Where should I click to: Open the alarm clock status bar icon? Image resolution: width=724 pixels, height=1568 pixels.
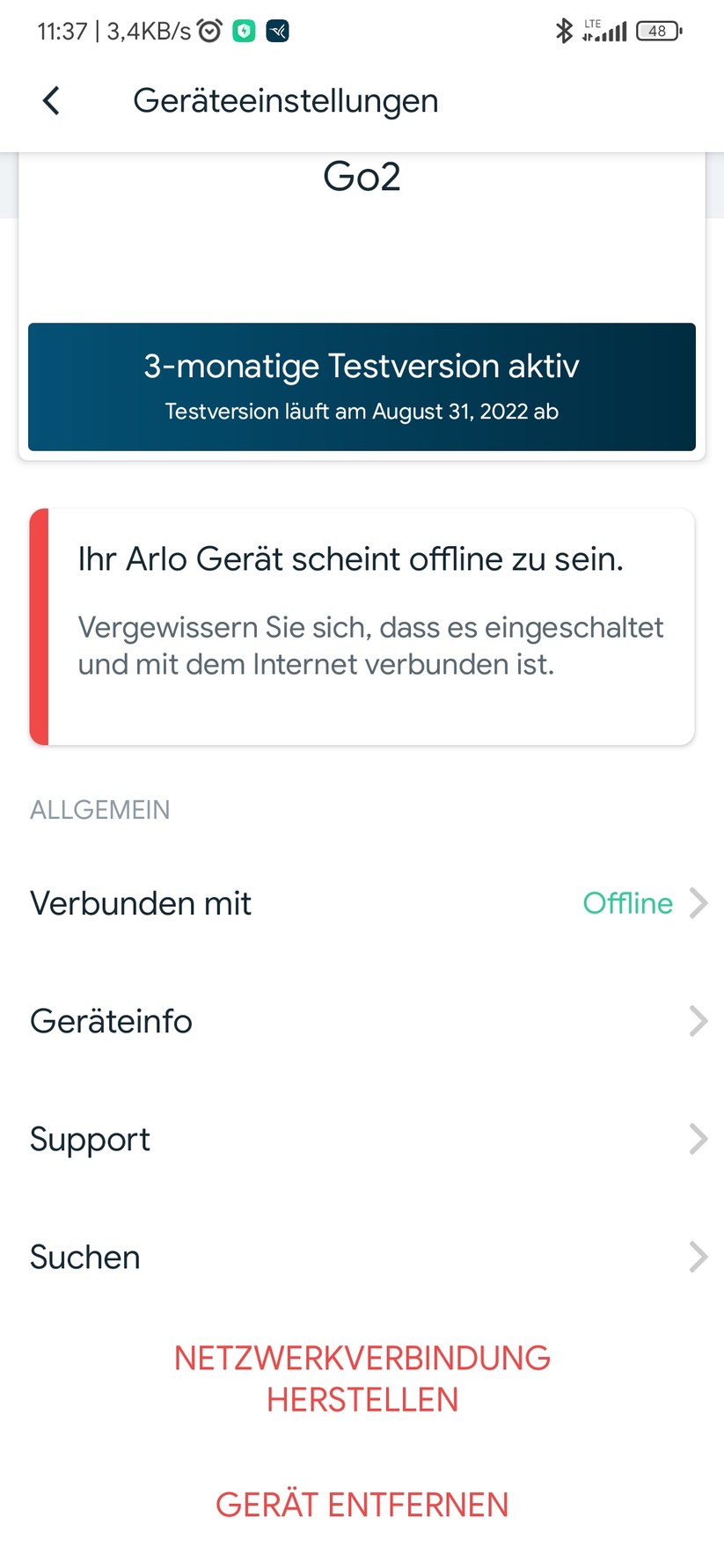click(x=209, y=30)
